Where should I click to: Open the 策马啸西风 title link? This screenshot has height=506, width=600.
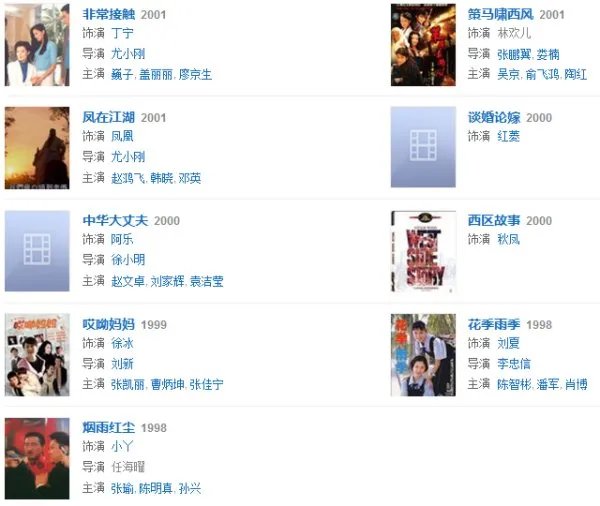coord(501,14)
